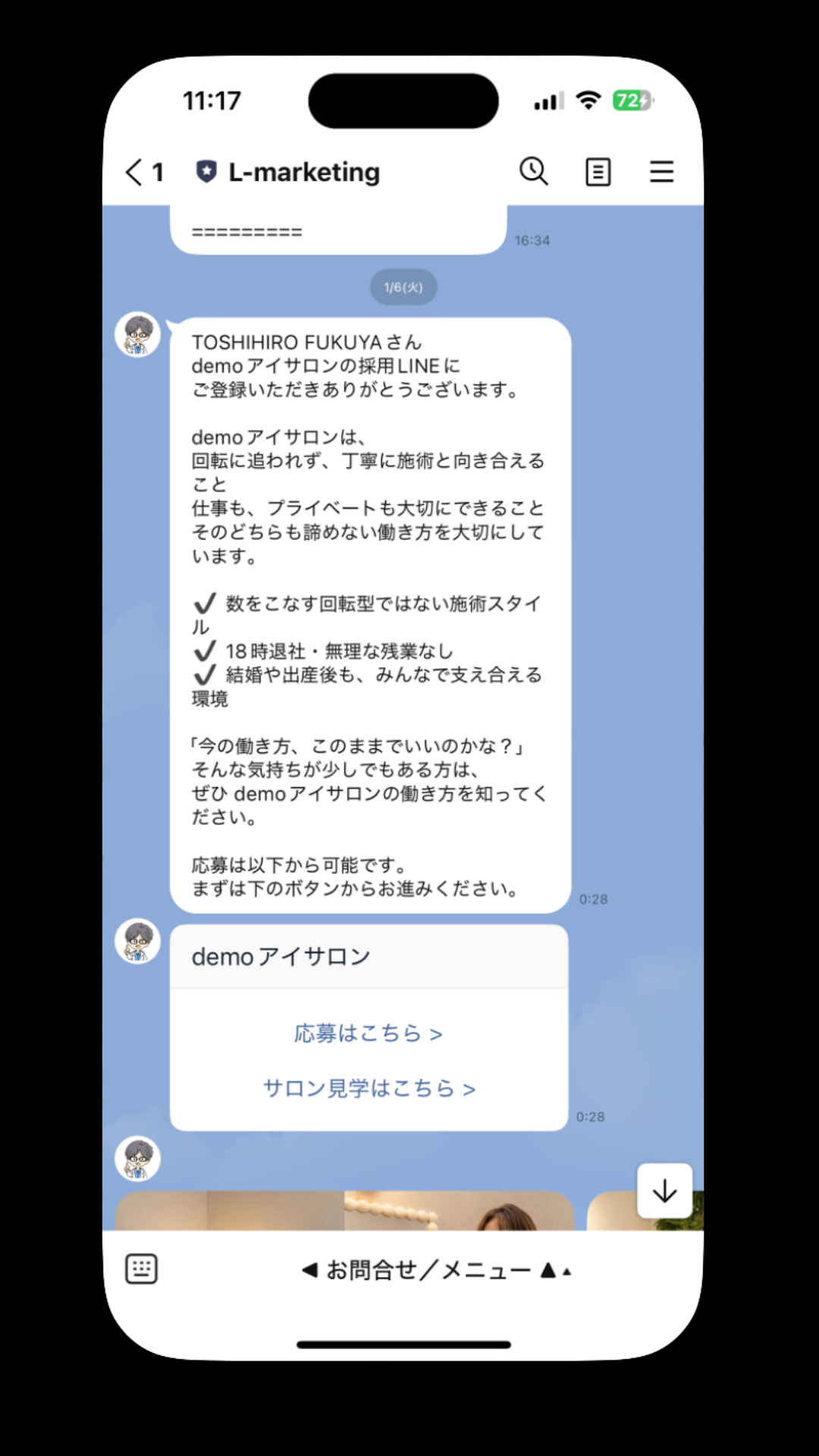Image resolution: width=819 pixels, height=1456 pixels.
Task: Open the hamburger menu
Action: (x=661, y=172)
